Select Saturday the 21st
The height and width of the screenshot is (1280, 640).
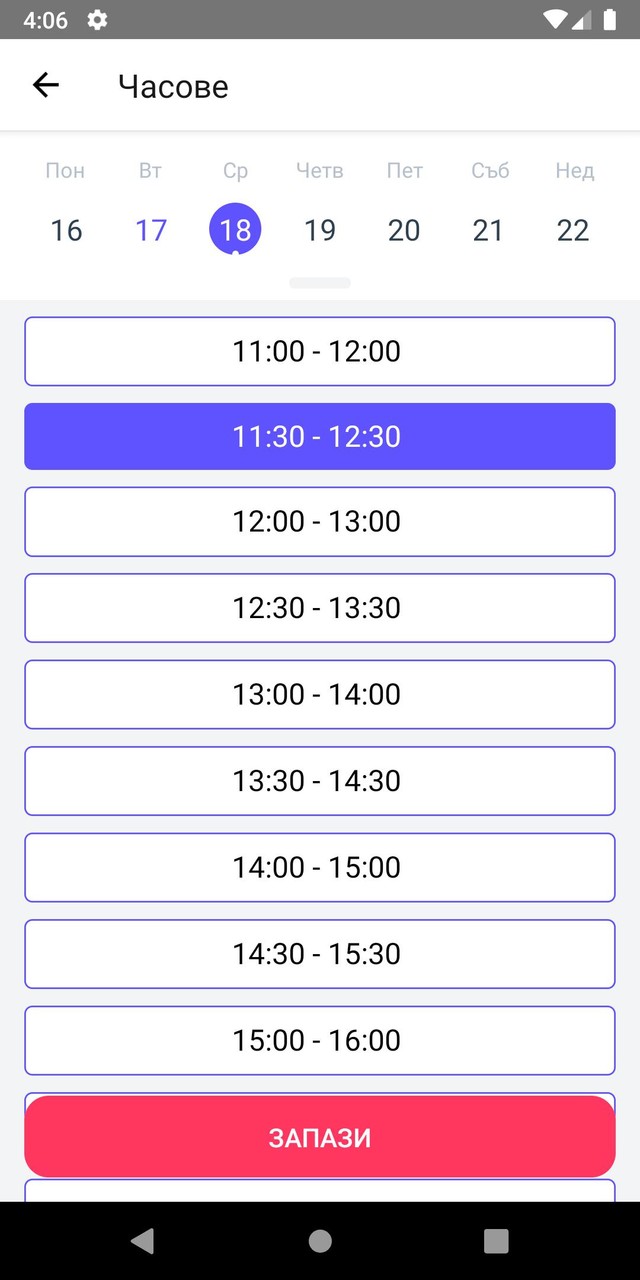(x=488, y=230)
